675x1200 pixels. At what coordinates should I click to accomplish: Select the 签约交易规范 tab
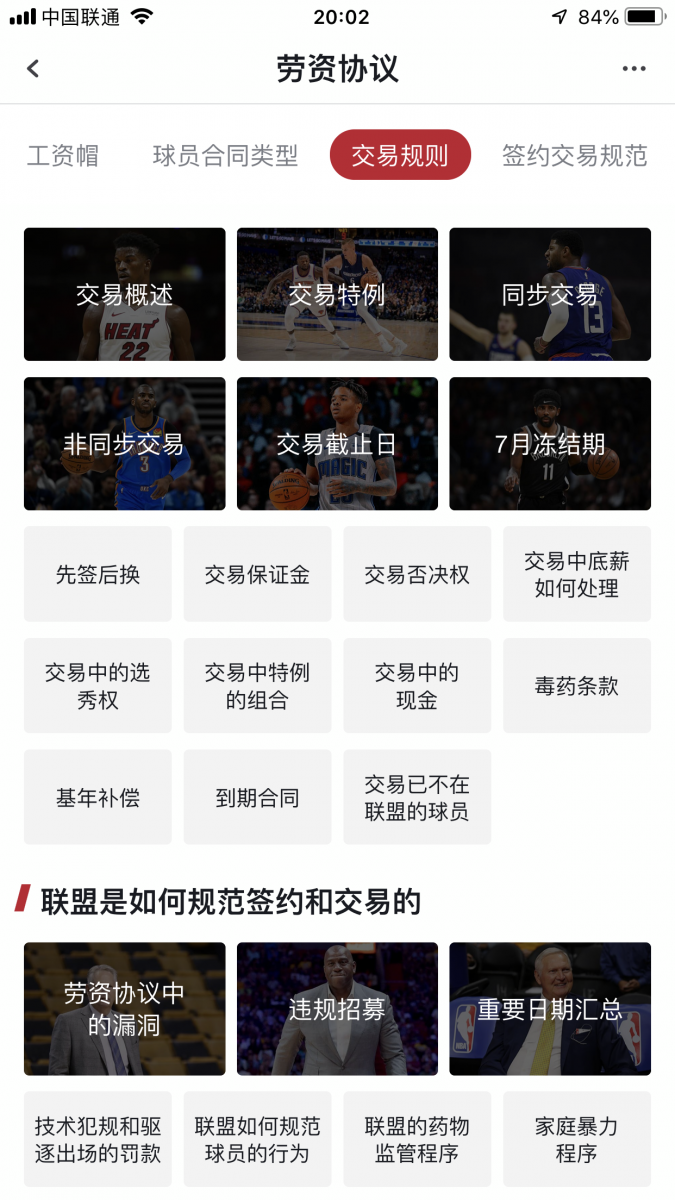574,155
